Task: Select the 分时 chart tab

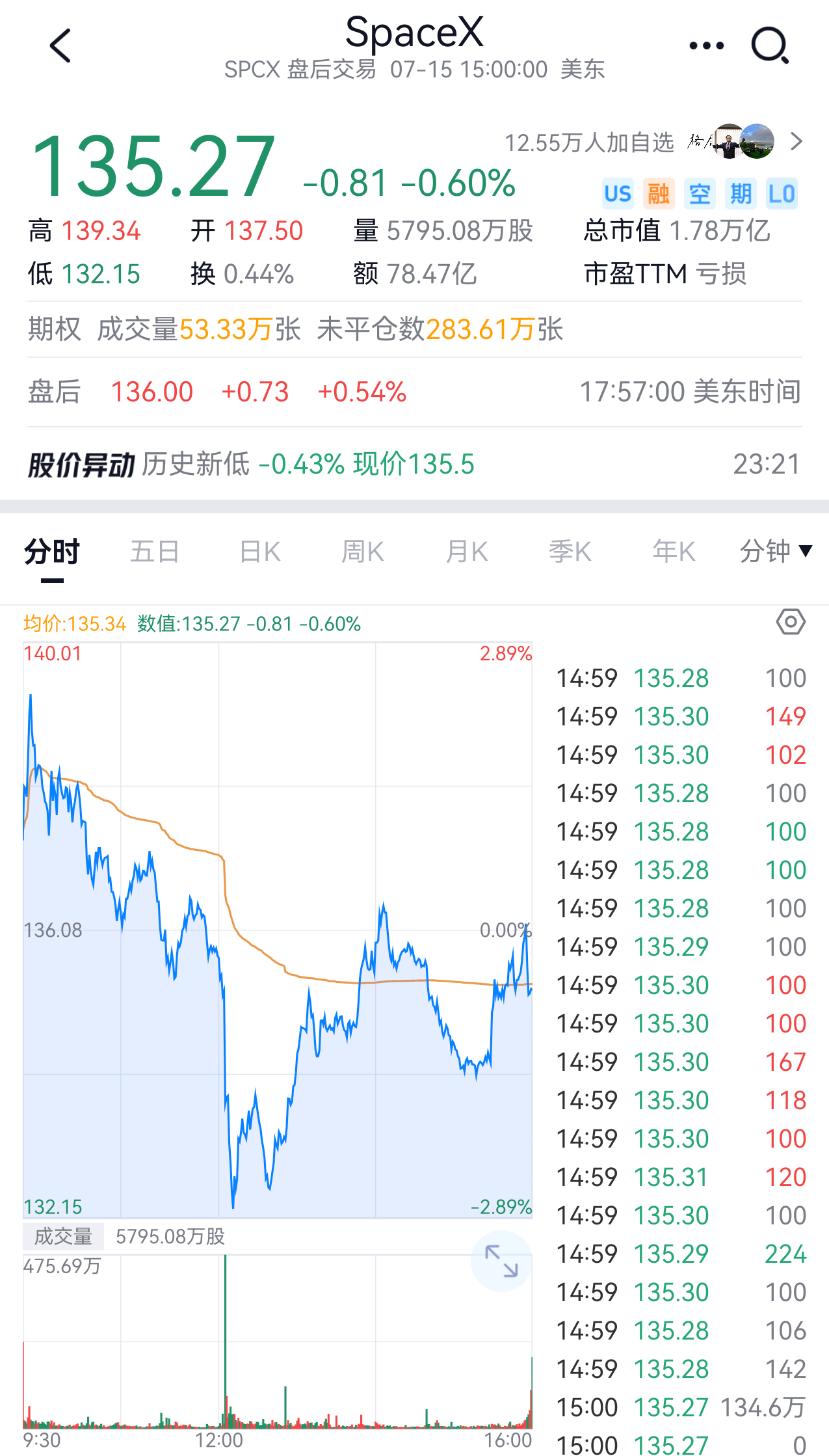Action: (52, 552)
